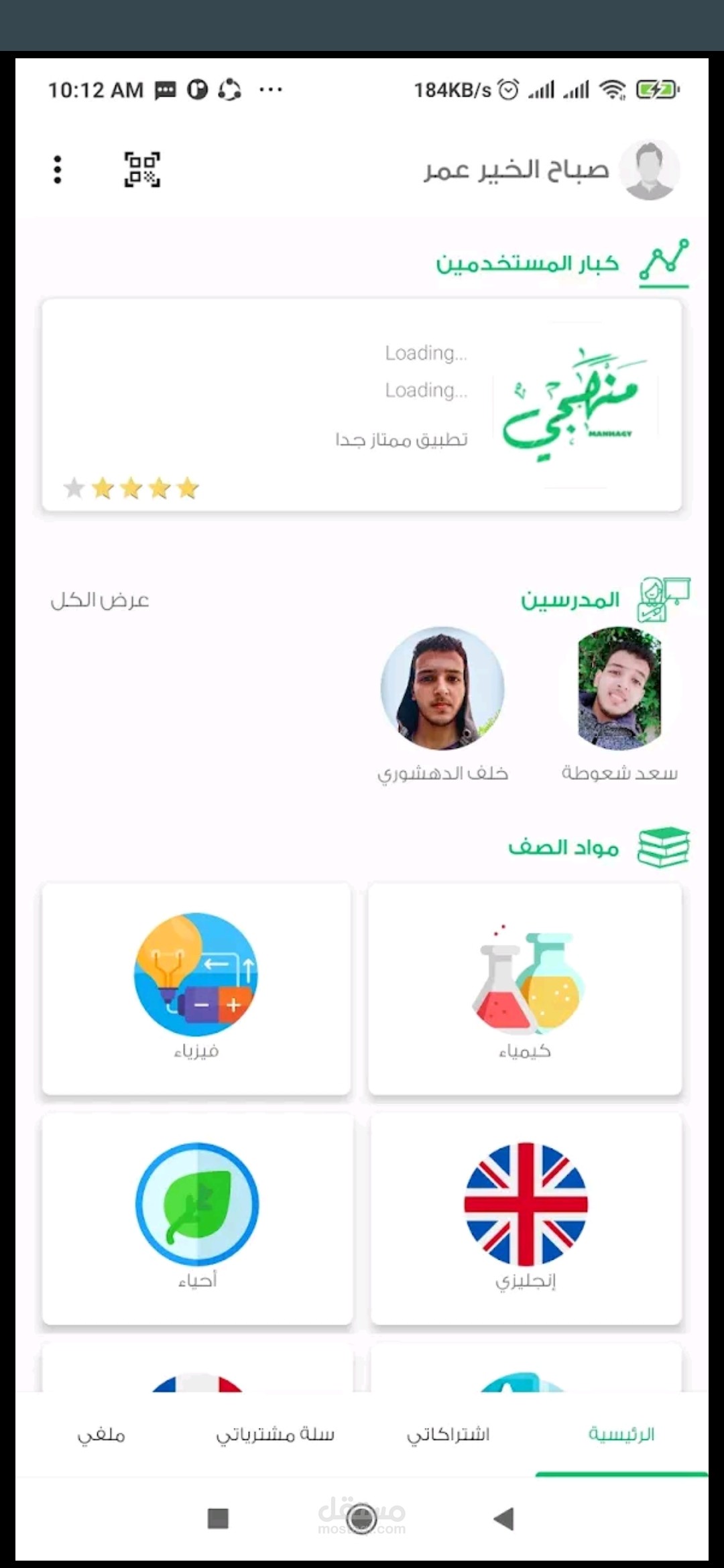Open the QR code scanner

(142, 170)
